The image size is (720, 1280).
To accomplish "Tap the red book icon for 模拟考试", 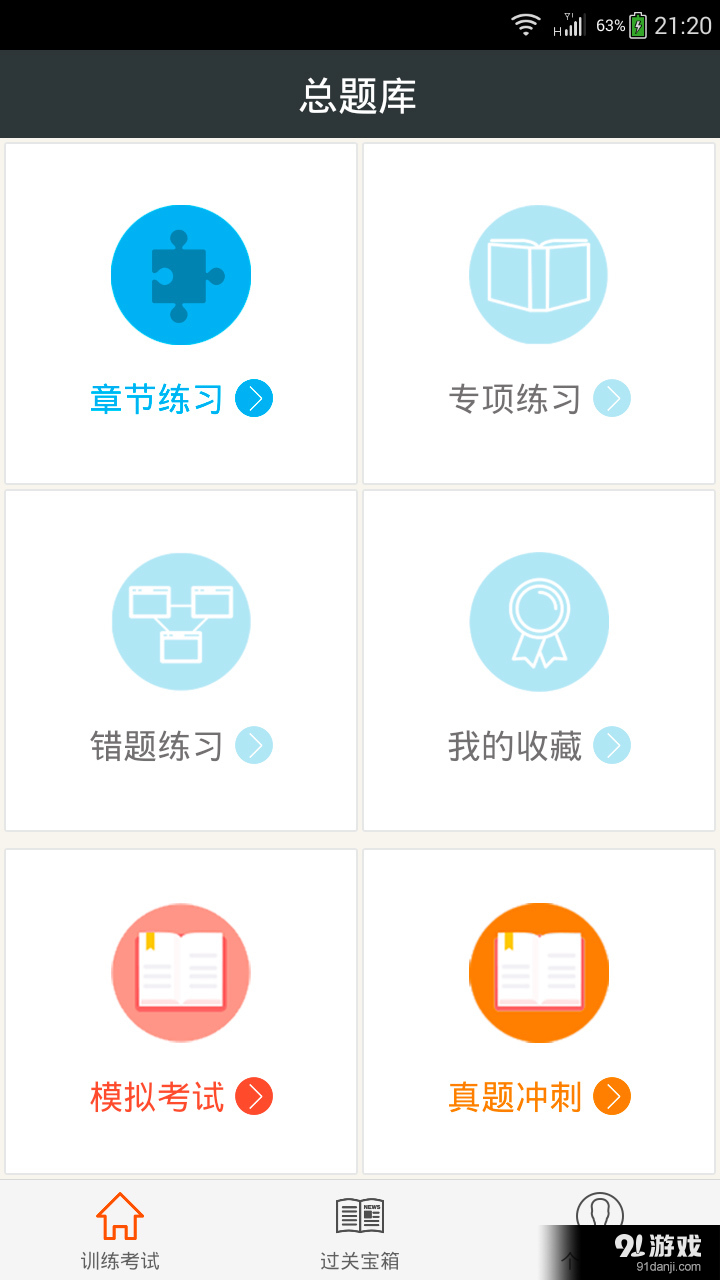I will coord(180,972).
